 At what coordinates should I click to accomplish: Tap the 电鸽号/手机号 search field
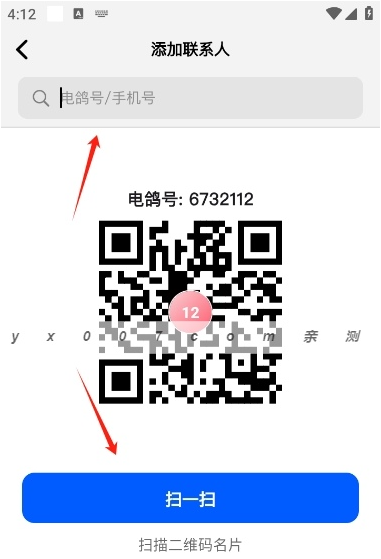tap(190, 98)
